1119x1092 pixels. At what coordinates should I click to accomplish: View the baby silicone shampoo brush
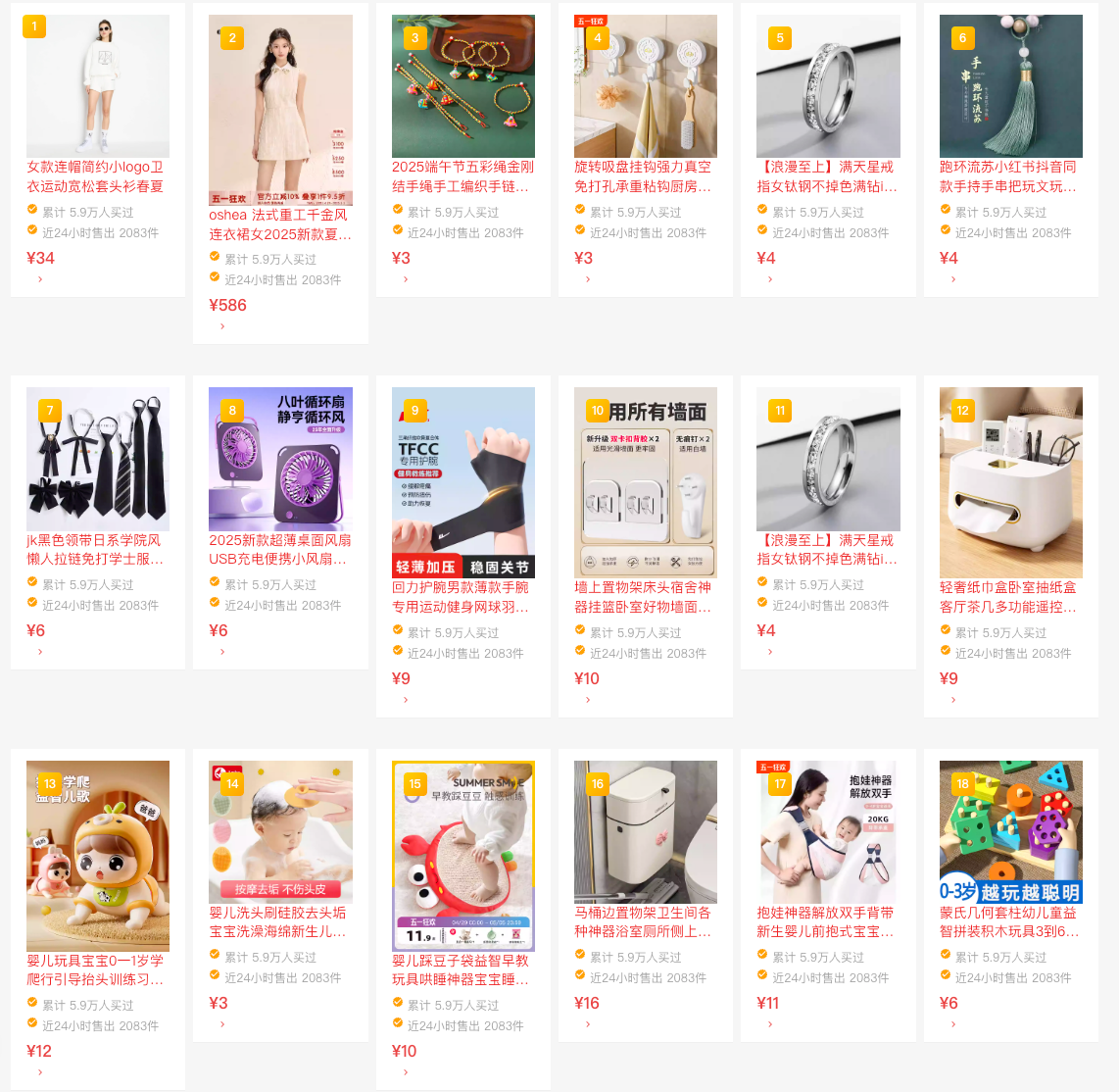280,831
